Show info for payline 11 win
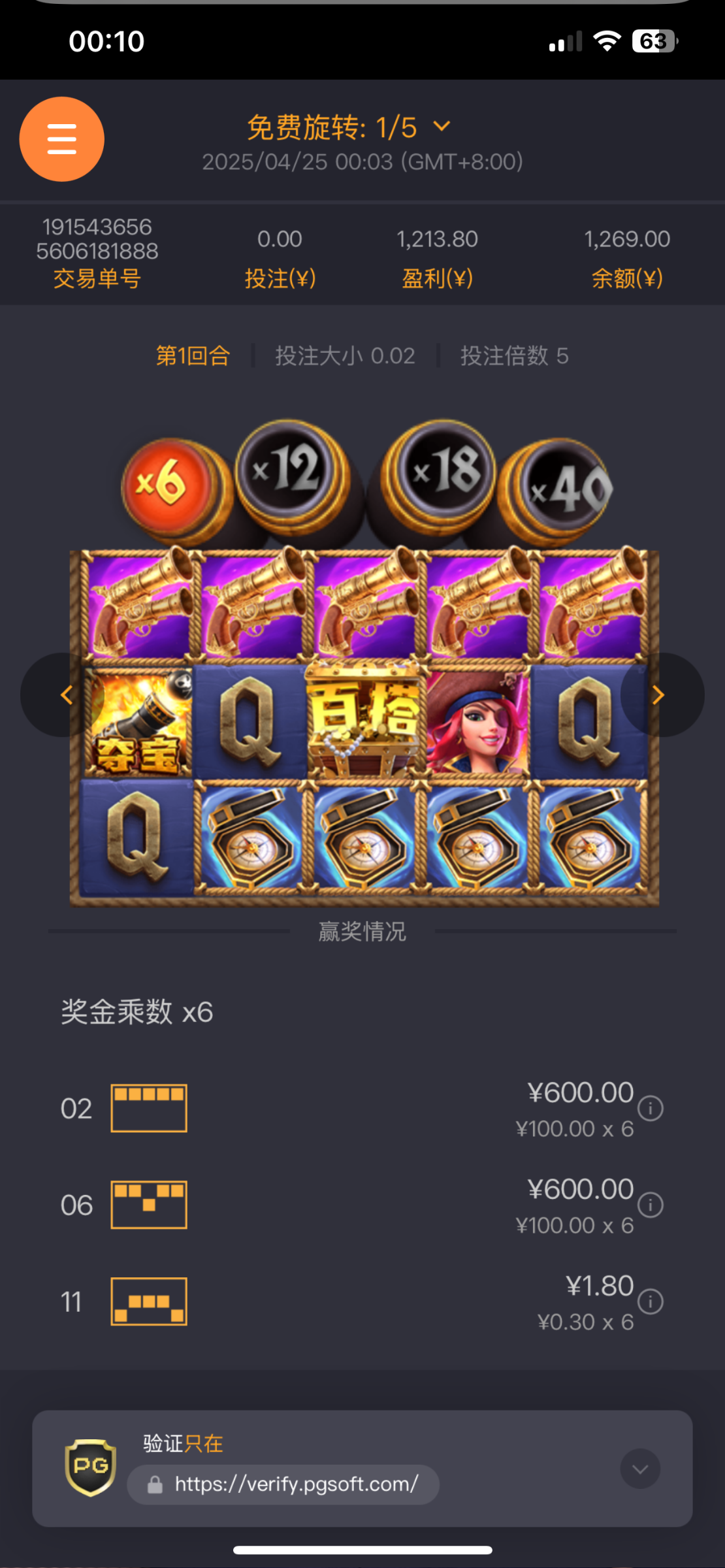The width and height of the screenshot is (725, 1568). tap(651, 1301)
